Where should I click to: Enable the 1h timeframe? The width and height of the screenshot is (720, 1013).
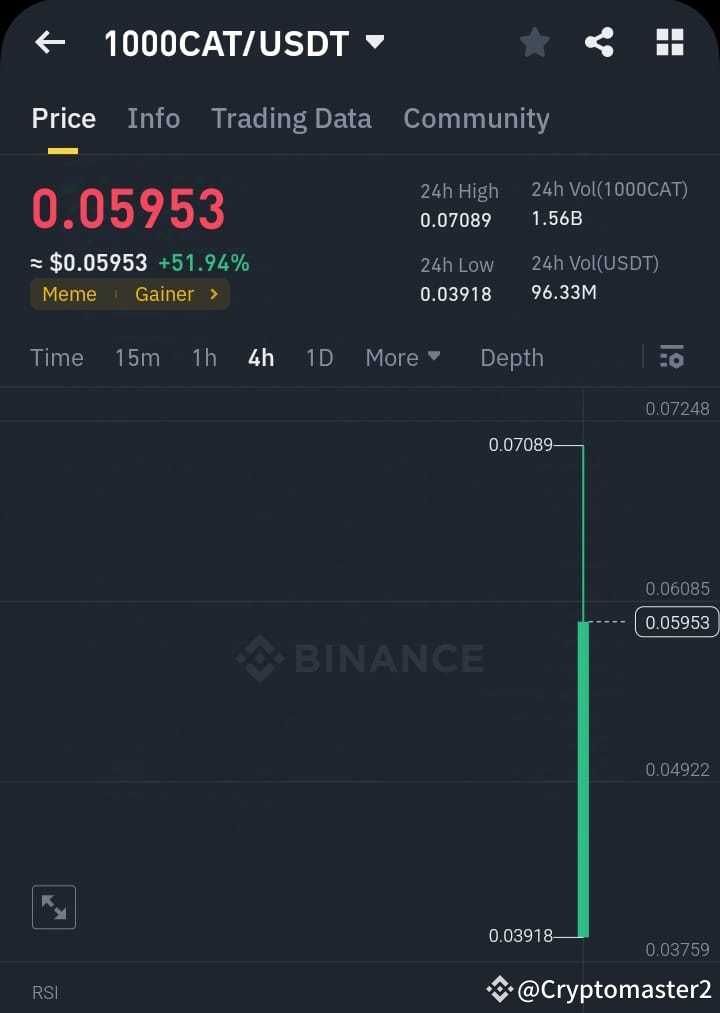pyautogui.click(x=204, y=357)
